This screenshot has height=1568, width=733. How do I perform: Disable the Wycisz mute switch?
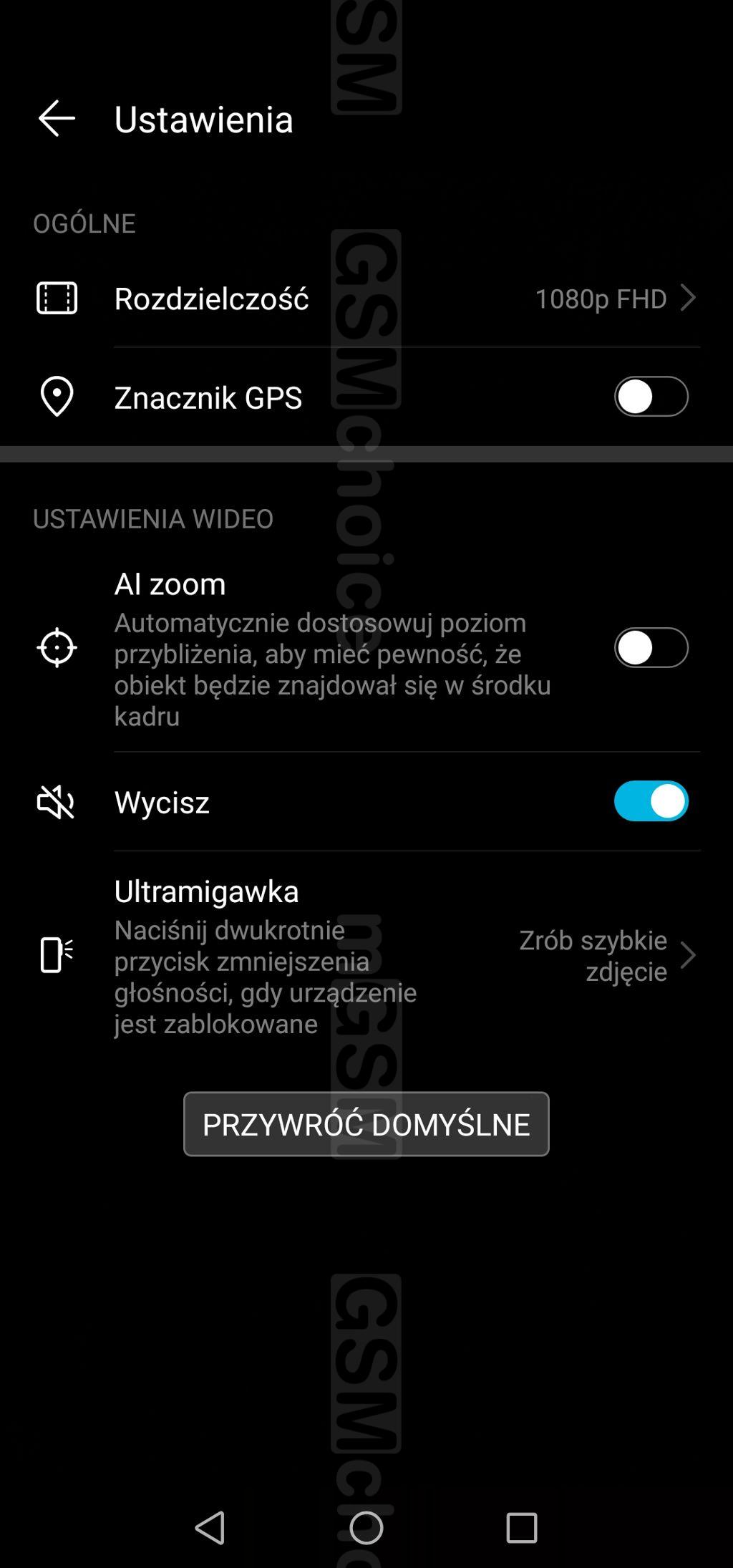(x=651, y=801)
